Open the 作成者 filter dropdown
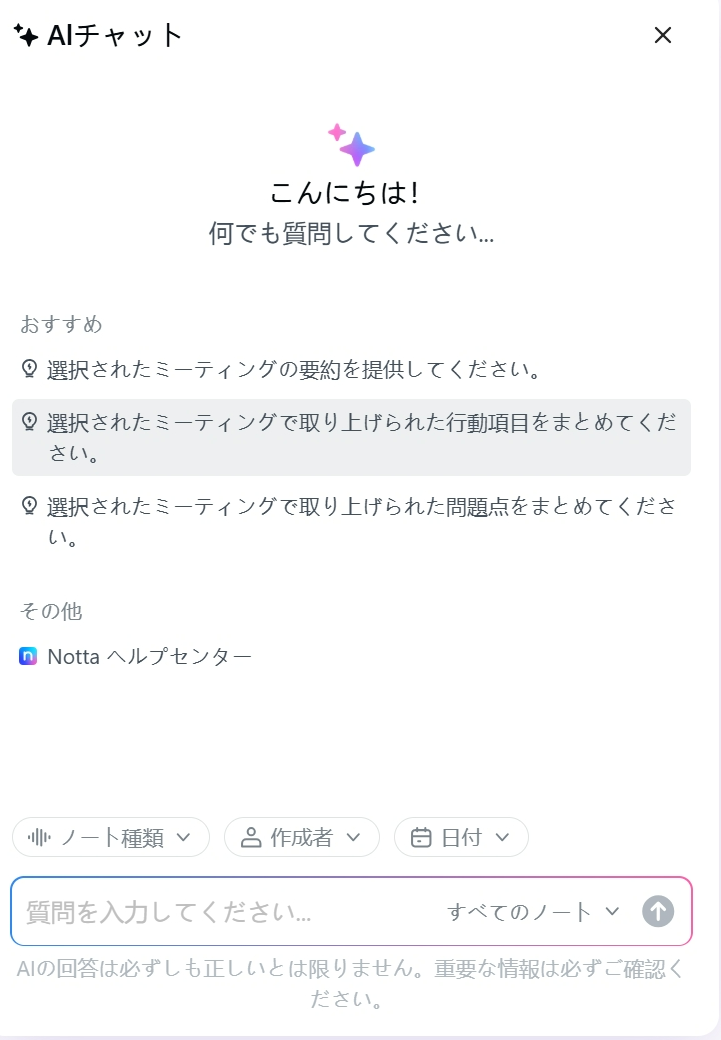 click(301, 837)
